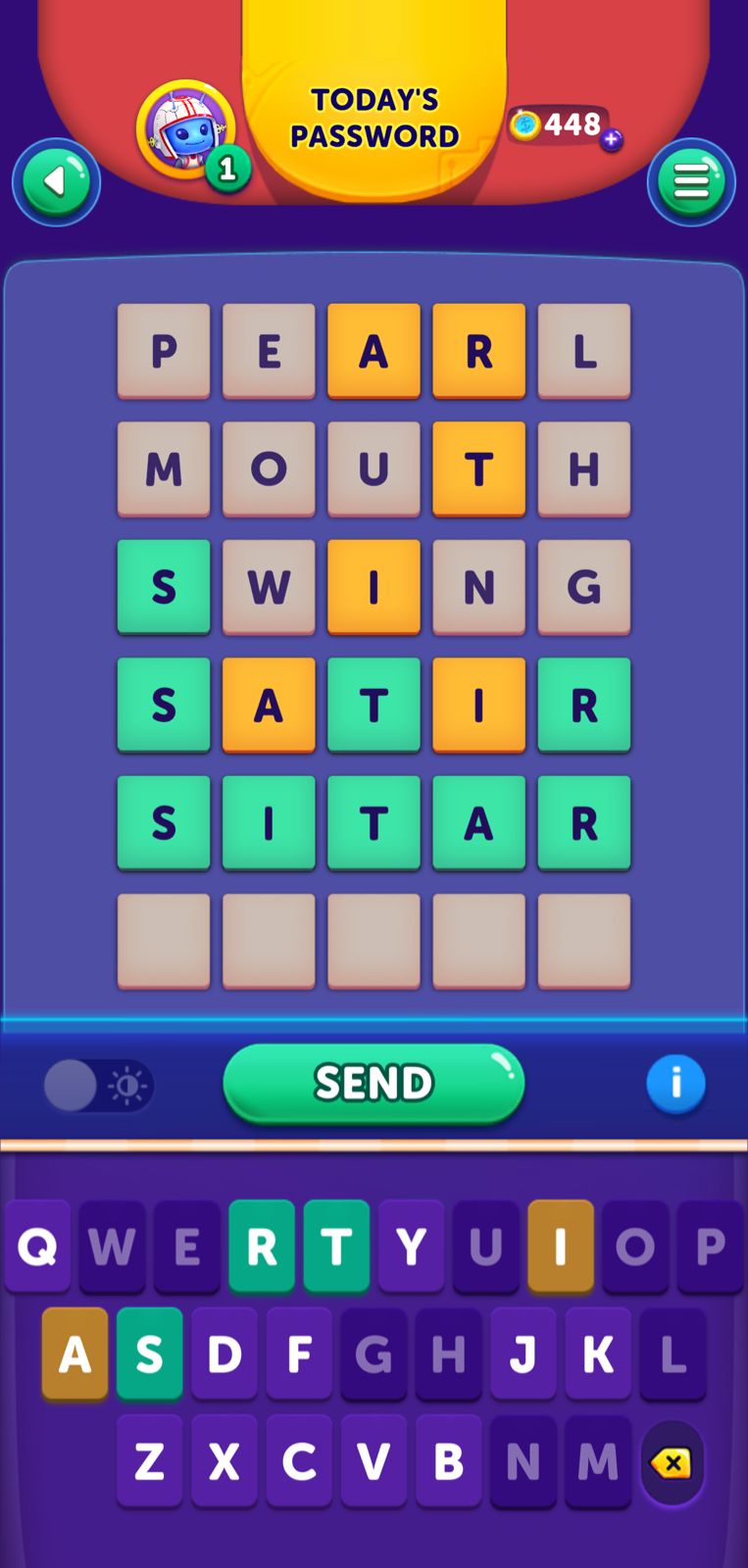Select the letter V key
The image size is (748, 1568).
374,1461
